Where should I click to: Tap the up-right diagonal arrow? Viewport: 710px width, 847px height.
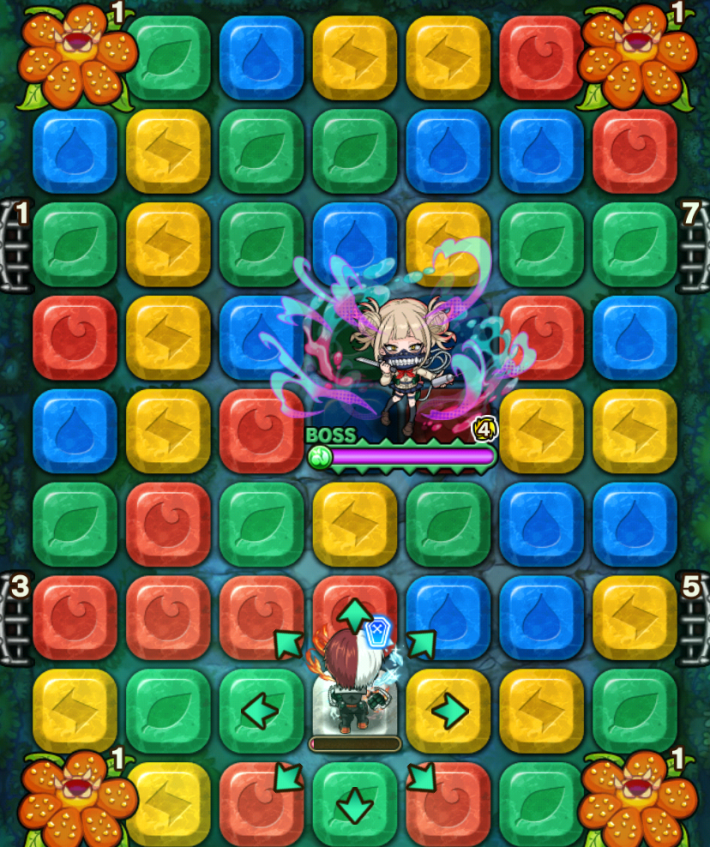pos(420,643)
